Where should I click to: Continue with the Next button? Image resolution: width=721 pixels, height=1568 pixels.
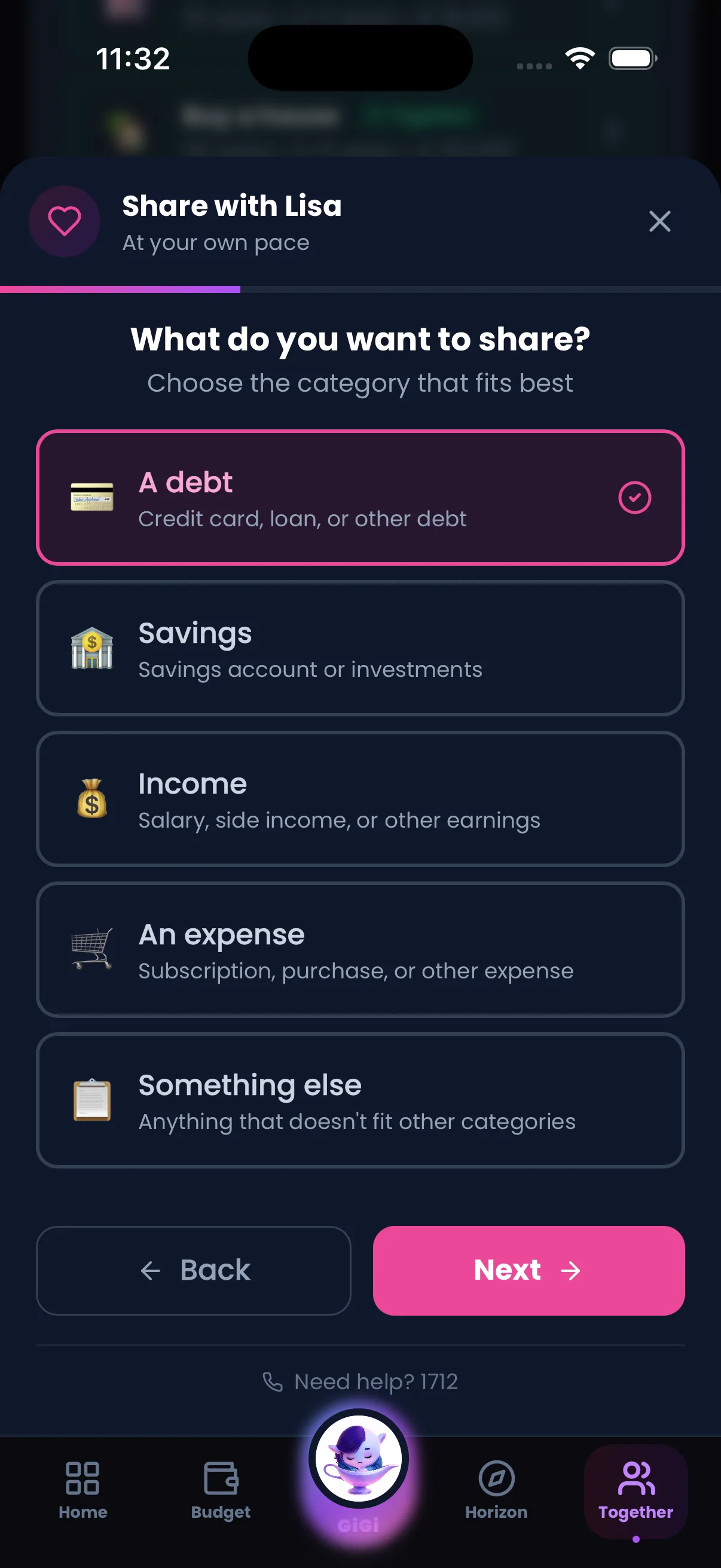(528, 1270)
